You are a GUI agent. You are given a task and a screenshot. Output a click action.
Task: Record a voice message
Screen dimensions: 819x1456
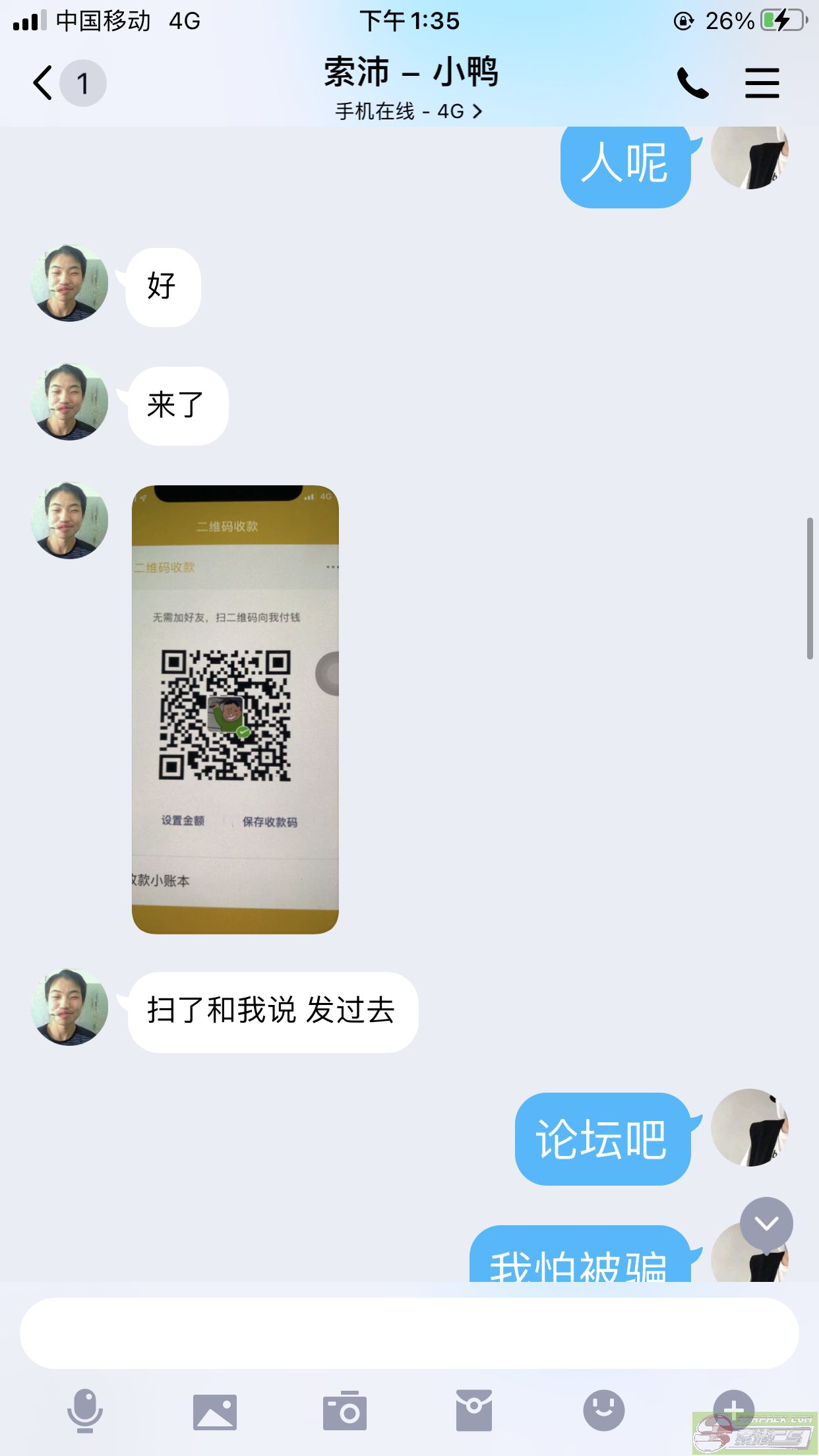tap(85, 1411)
